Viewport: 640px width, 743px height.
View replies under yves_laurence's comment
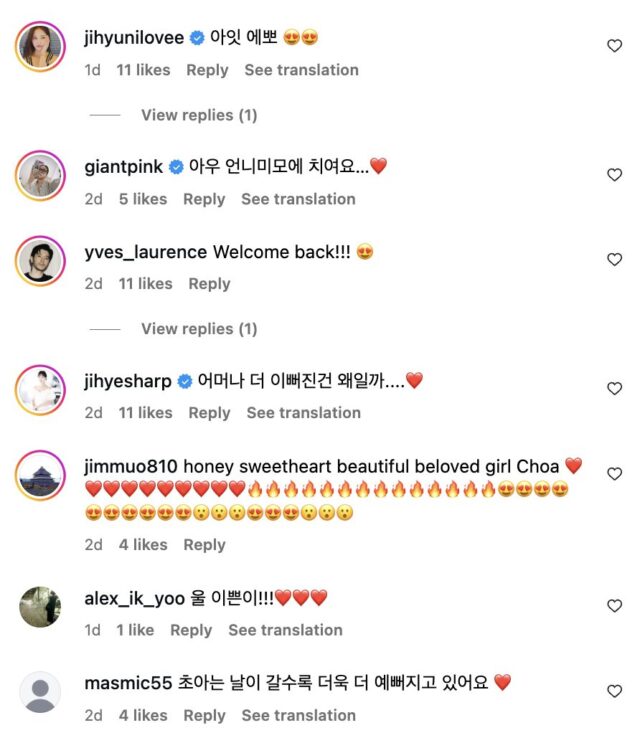[199, 329]
